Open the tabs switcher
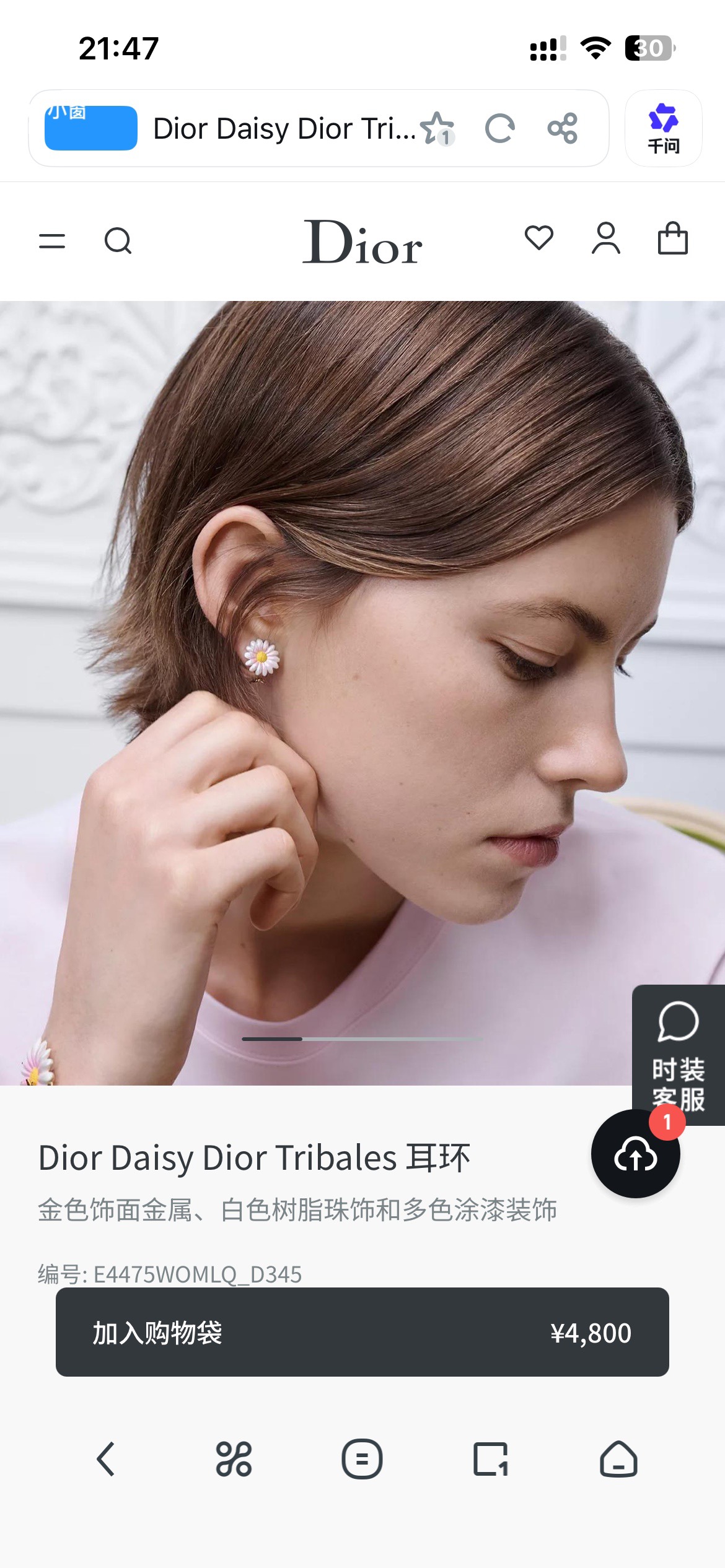Screen dimensions: 725x1568 point(490,1459)
